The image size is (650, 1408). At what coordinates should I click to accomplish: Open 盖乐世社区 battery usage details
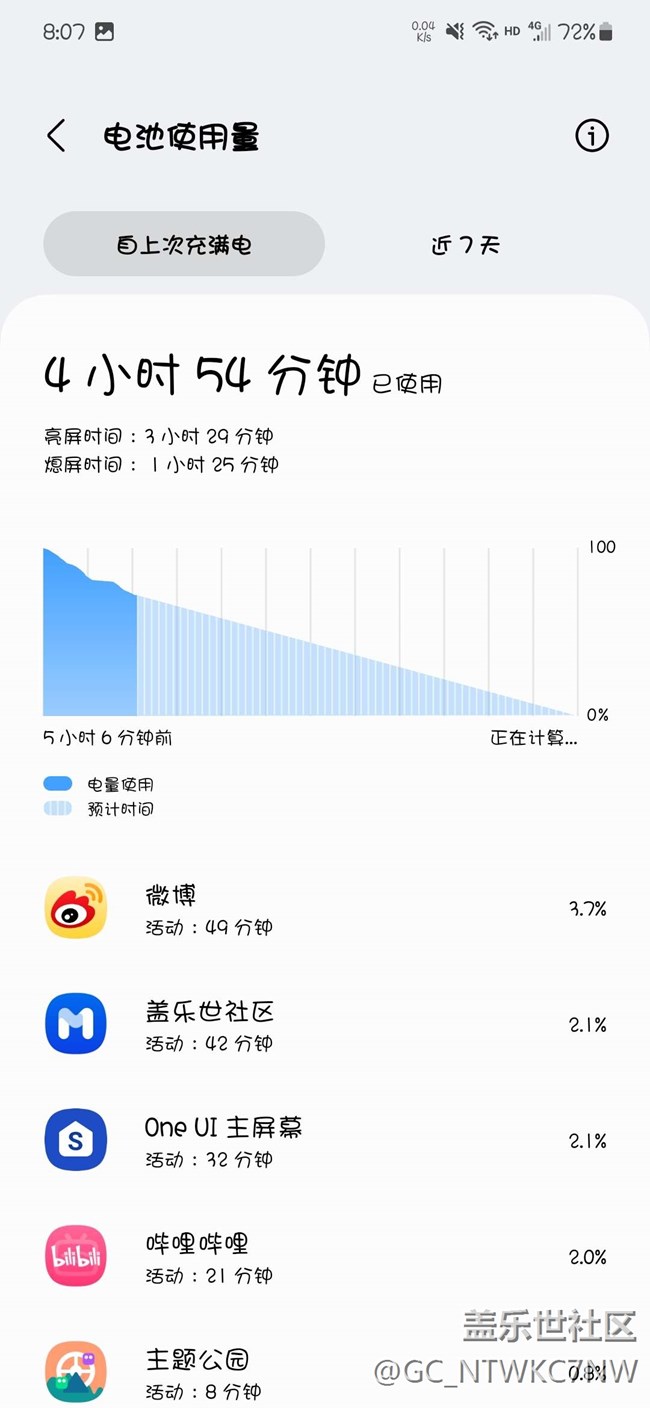point(325,1025)
